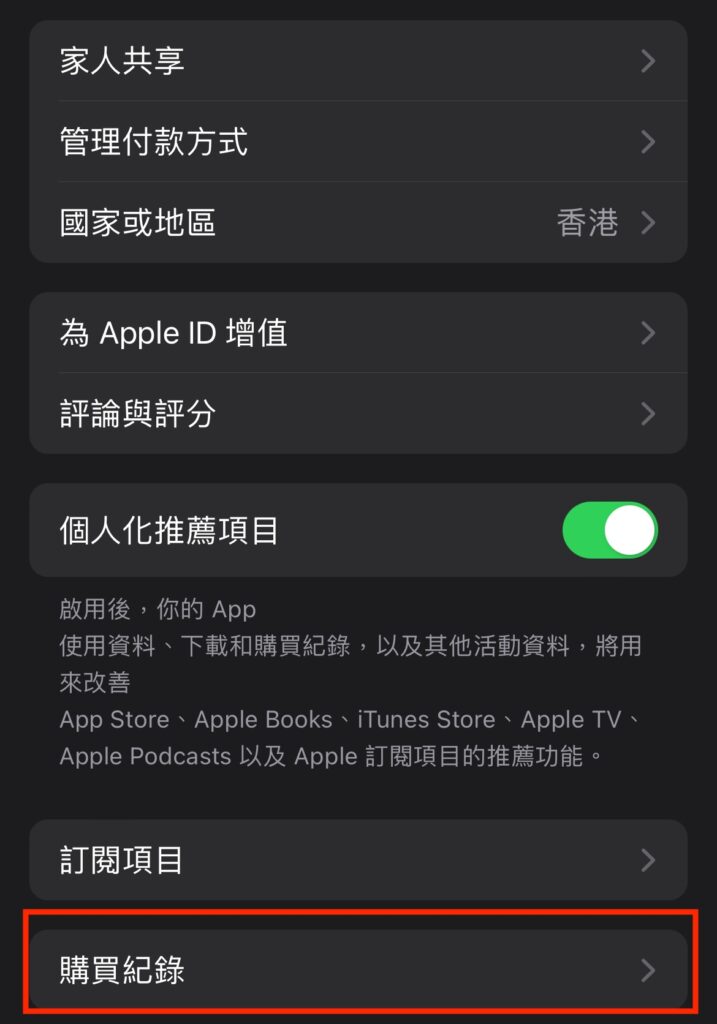
Task: Turn off 個人化推薦項目
Action: 609,530
